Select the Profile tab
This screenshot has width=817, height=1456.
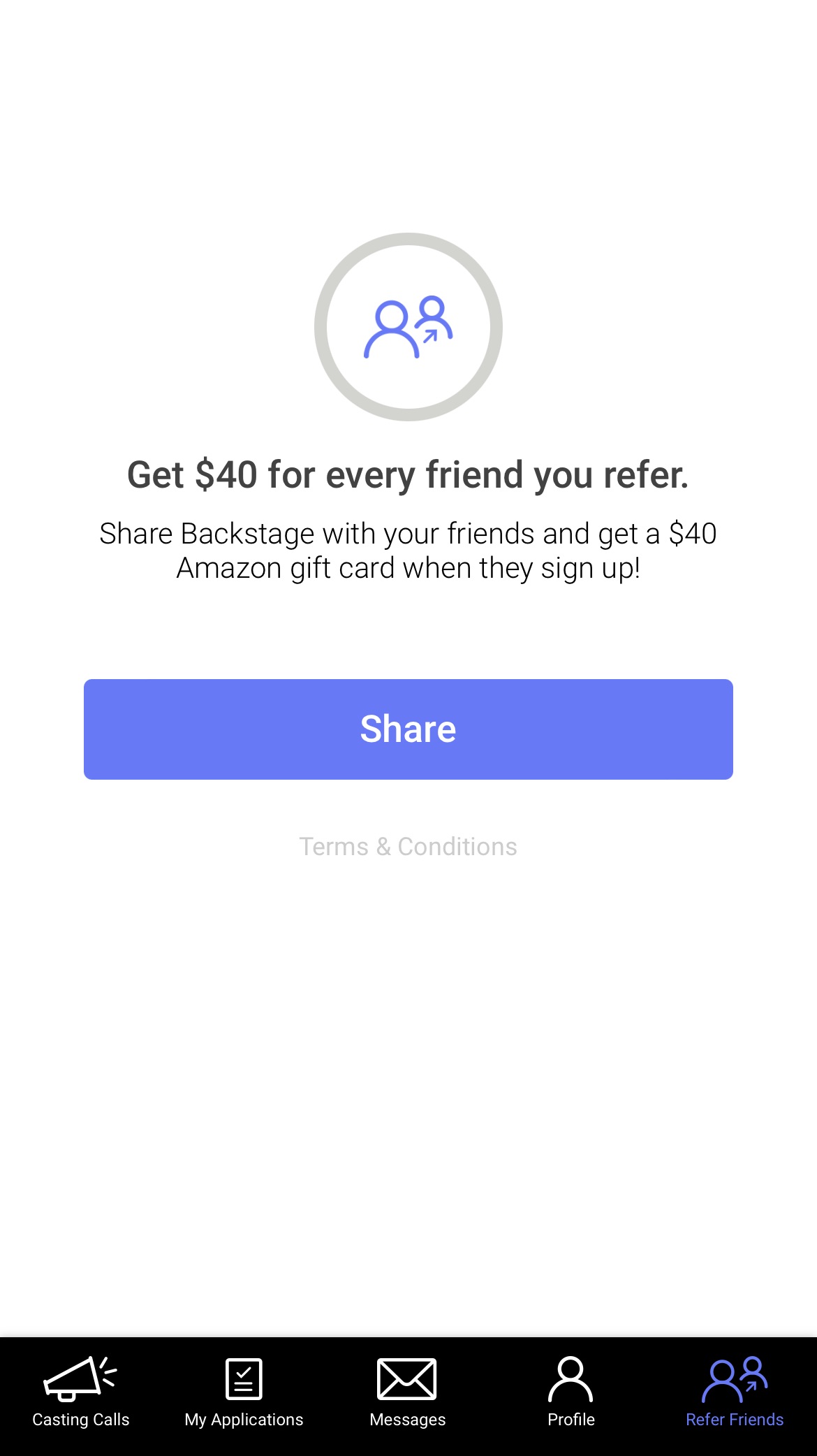pyautogui.click(x=571, y=1393)
